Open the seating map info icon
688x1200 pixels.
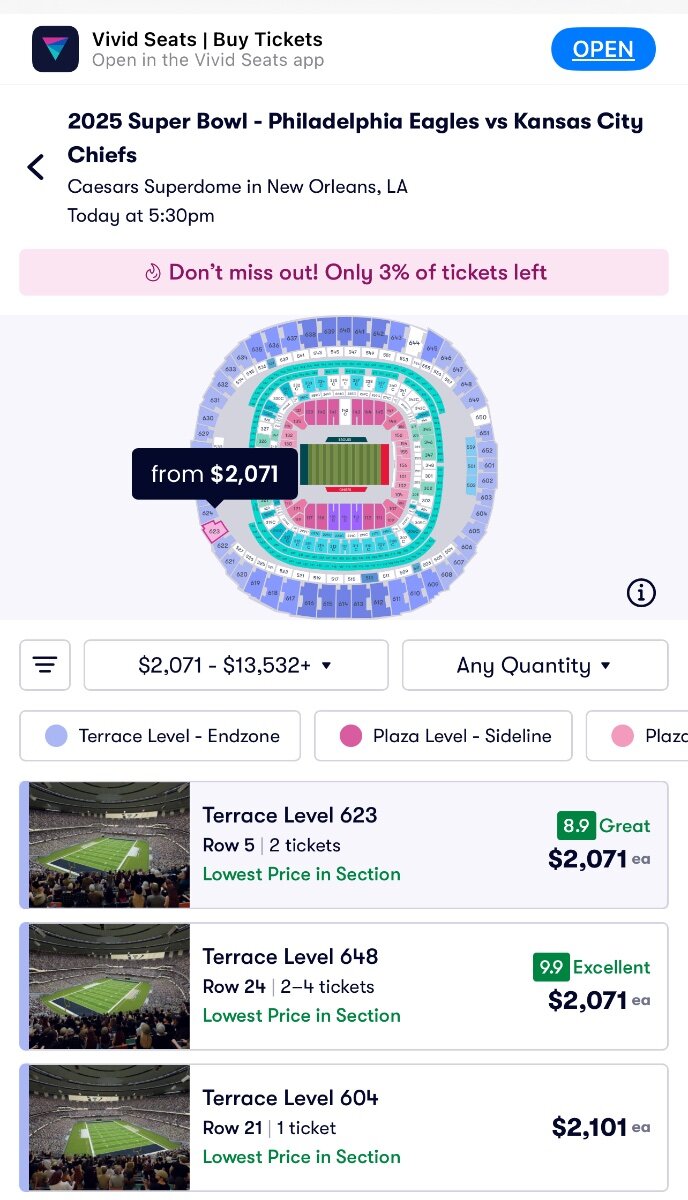point(641,593)
